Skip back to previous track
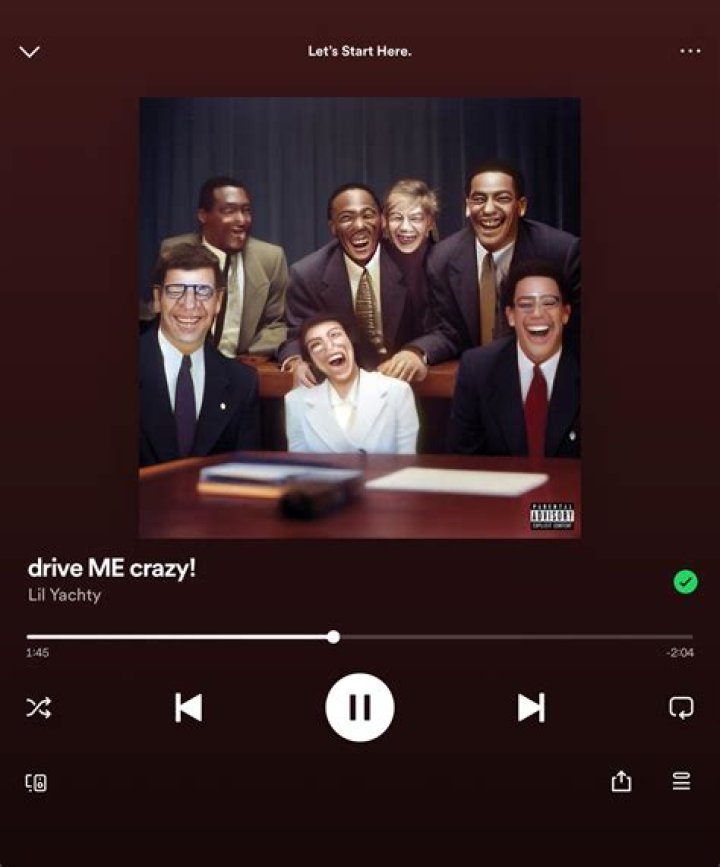The width and height of the screenshot is (720, 867). pyautogui.click(x=188, y=708)
